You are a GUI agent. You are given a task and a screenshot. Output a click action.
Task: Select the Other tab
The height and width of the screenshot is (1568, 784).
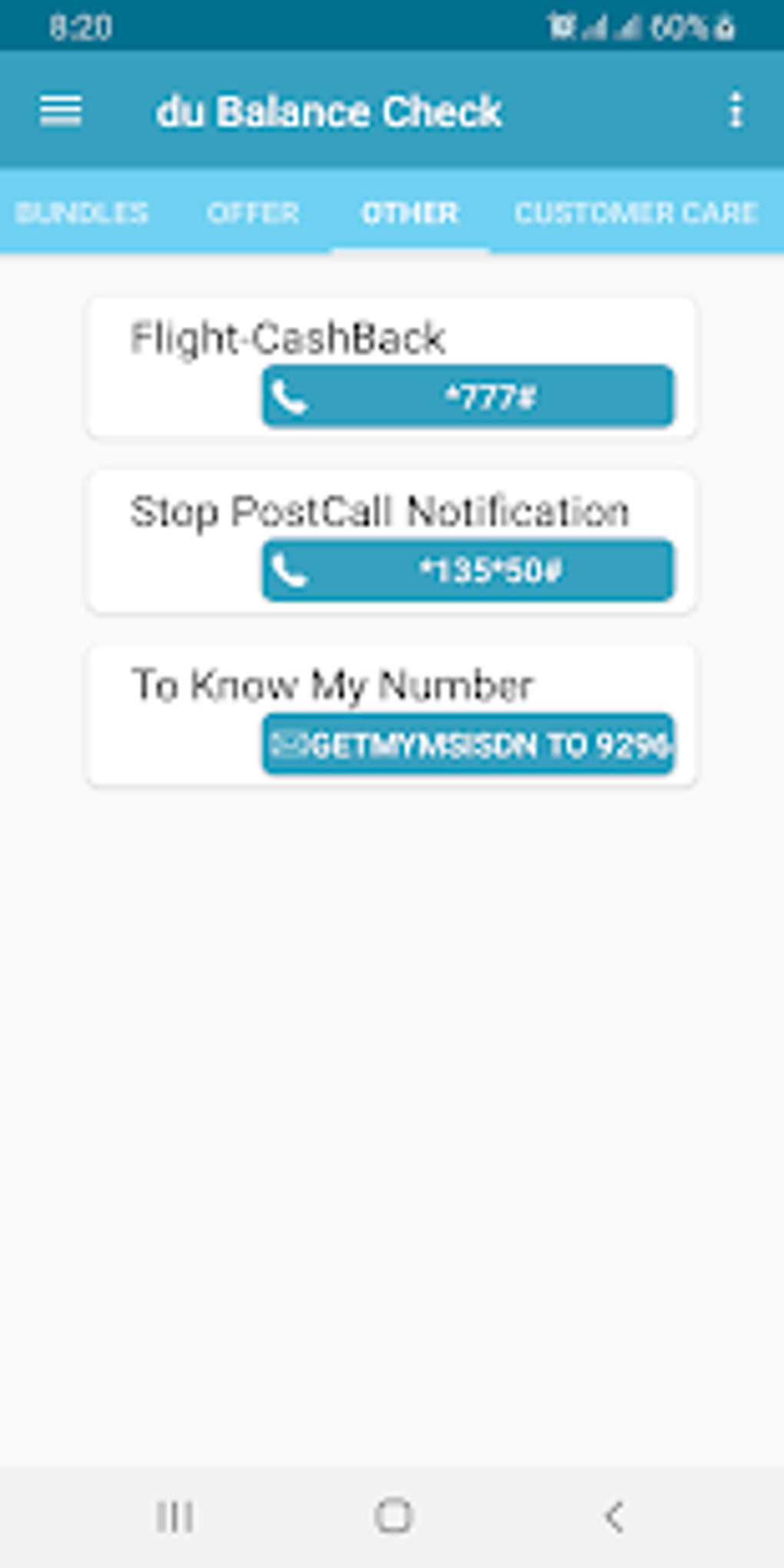pos(410,213)
